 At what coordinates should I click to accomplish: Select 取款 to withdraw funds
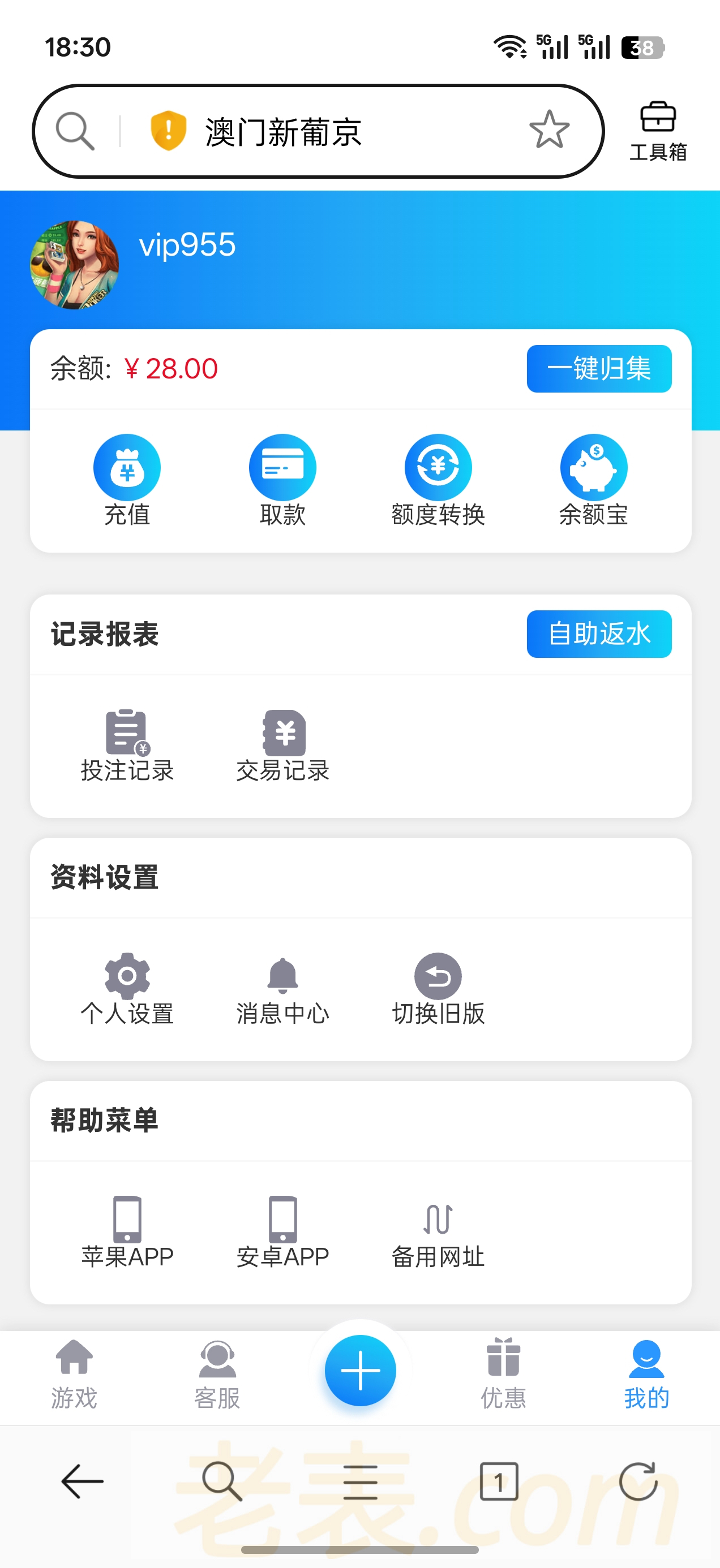pyautogui.click(x=282, y=479)
